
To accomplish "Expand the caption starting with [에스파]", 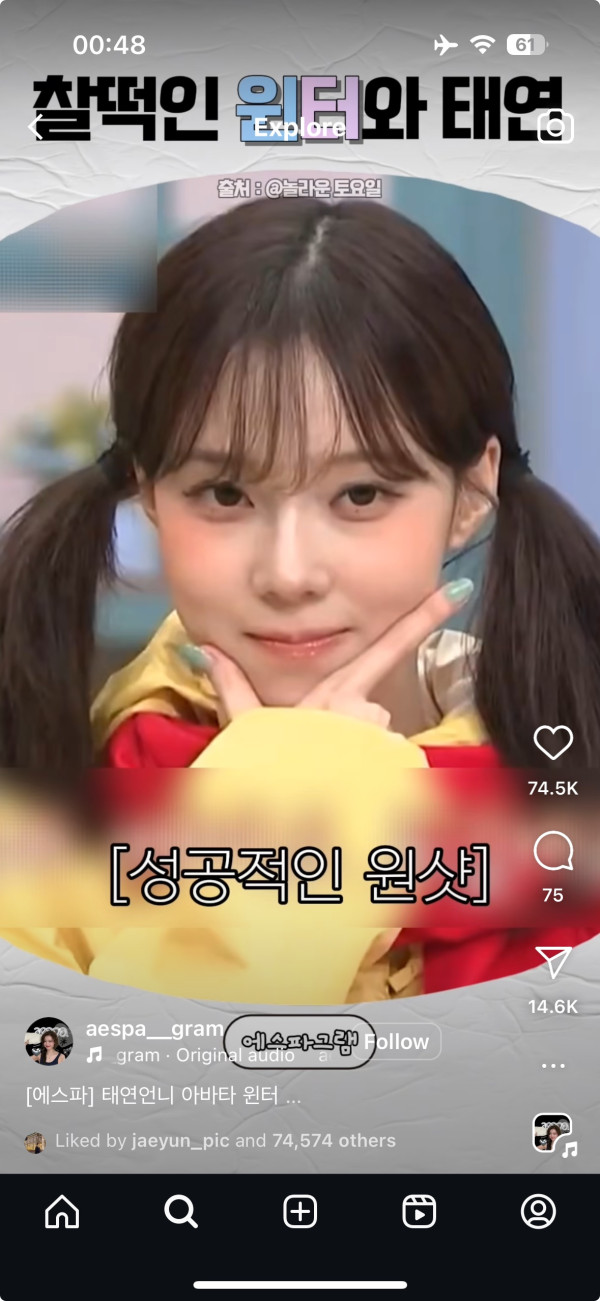I will coord(164,1097).
